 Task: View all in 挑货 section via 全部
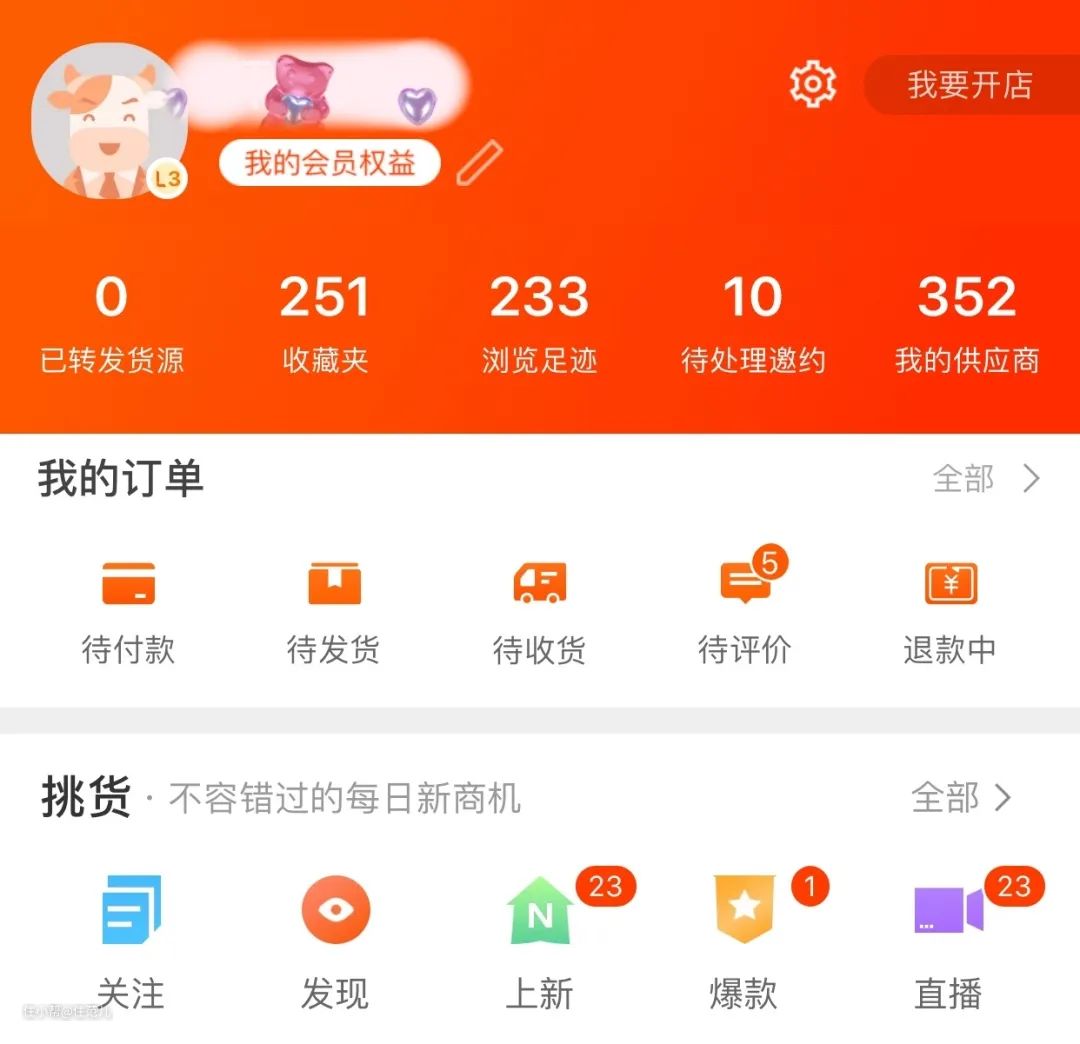[x=962, y=798]
